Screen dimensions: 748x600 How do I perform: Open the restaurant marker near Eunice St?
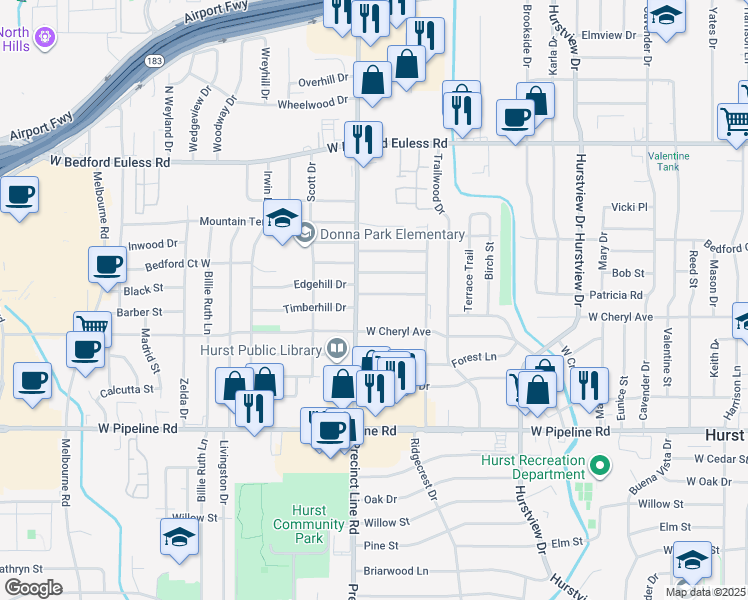[x=589, y=388]
